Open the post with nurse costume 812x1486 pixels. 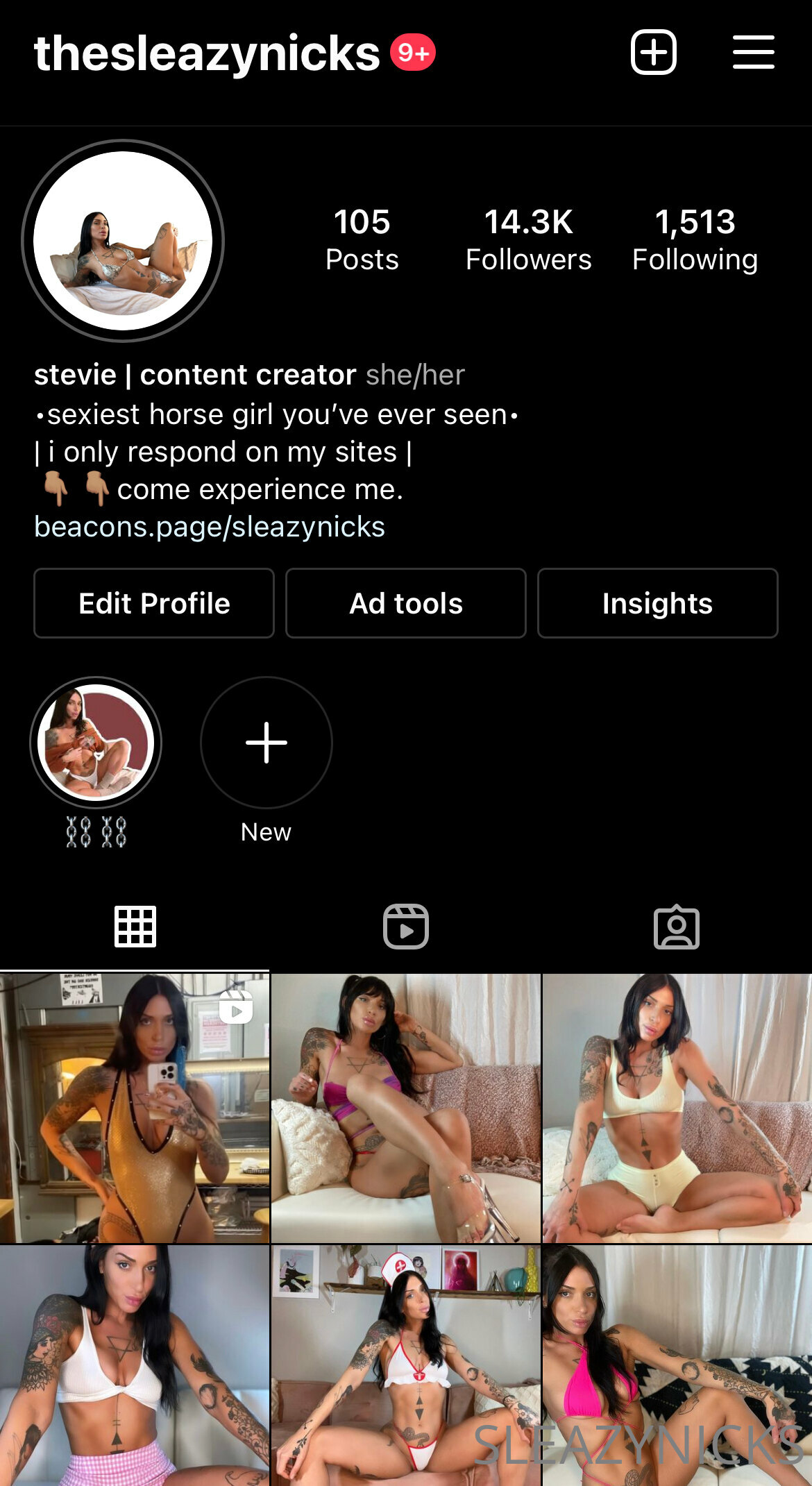406,1365
